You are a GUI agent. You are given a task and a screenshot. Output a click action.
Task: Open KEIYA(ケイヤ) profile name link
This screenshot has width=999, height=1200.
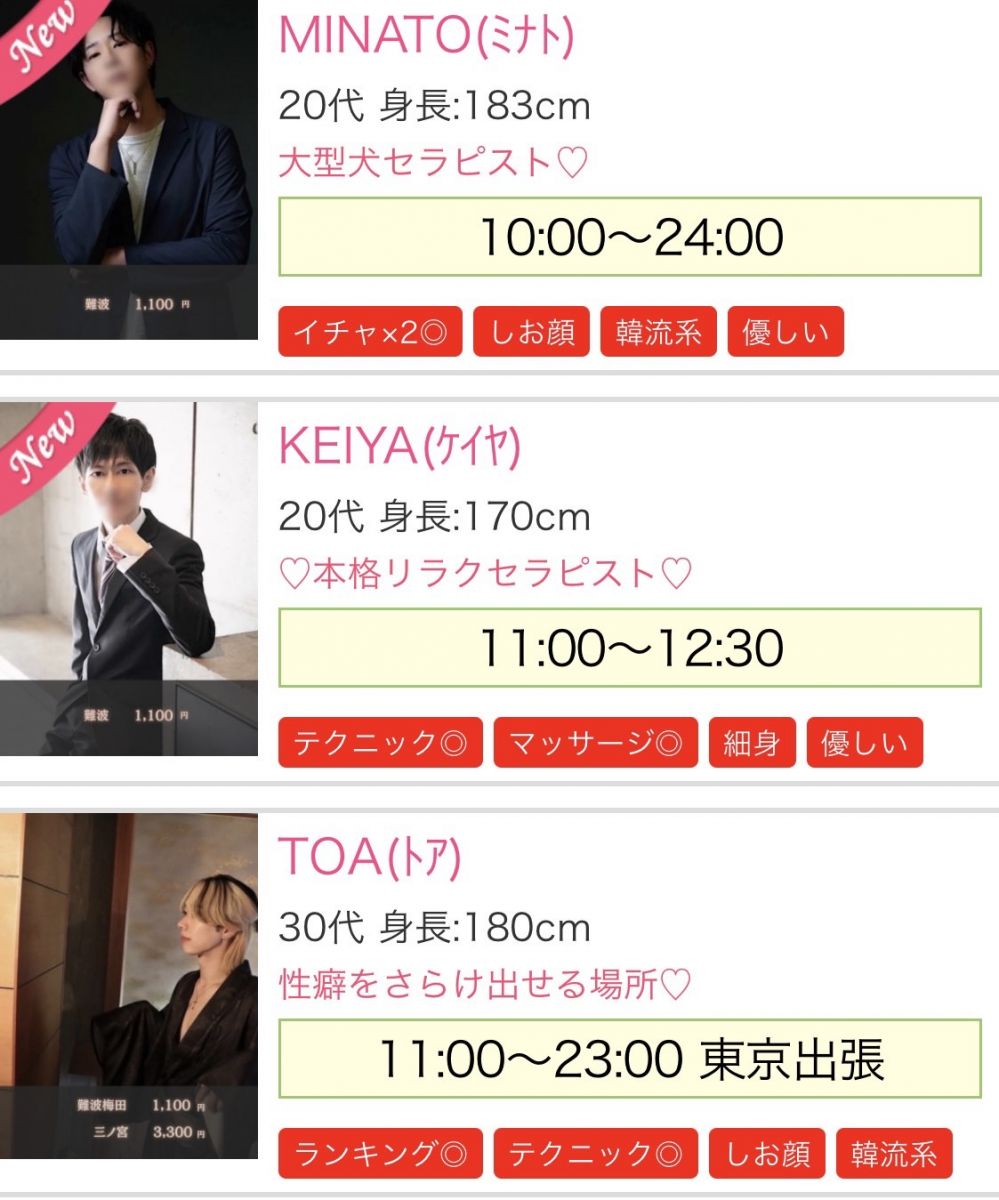click(400, 449)
